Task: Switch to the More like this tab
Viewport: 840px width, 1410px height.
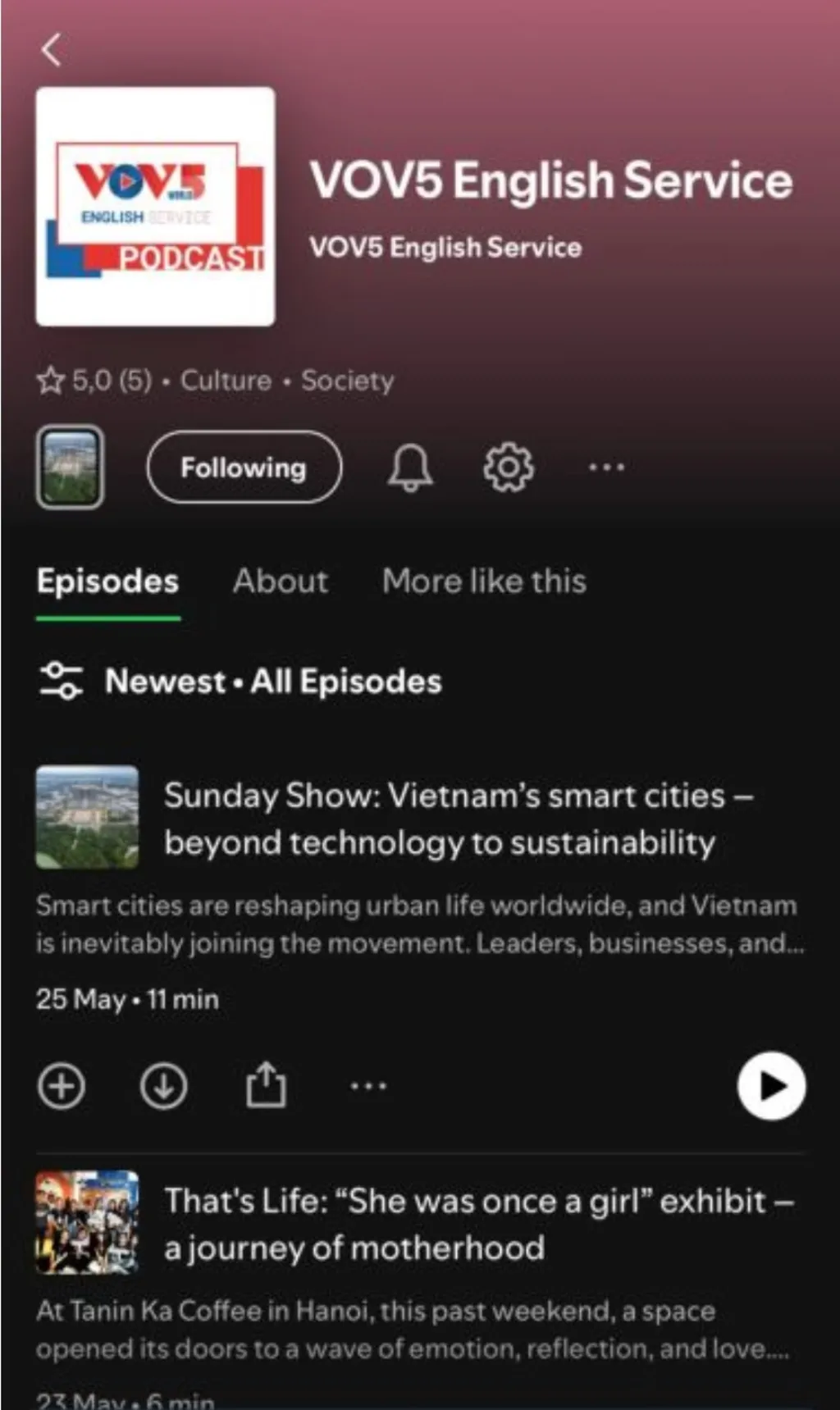Action: 484,582
